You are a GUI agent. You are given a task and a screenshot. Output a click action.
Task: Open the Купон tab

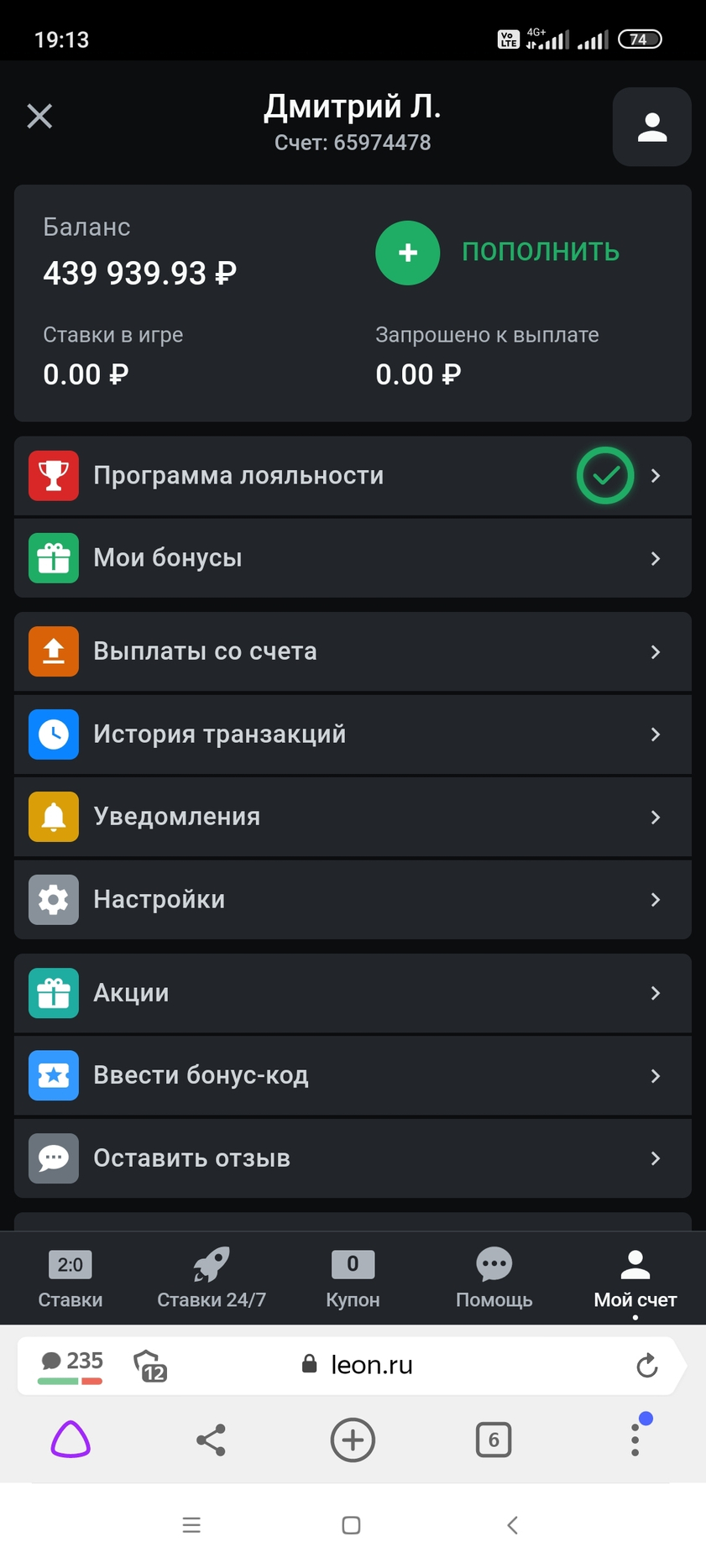tap(353, 1278)
